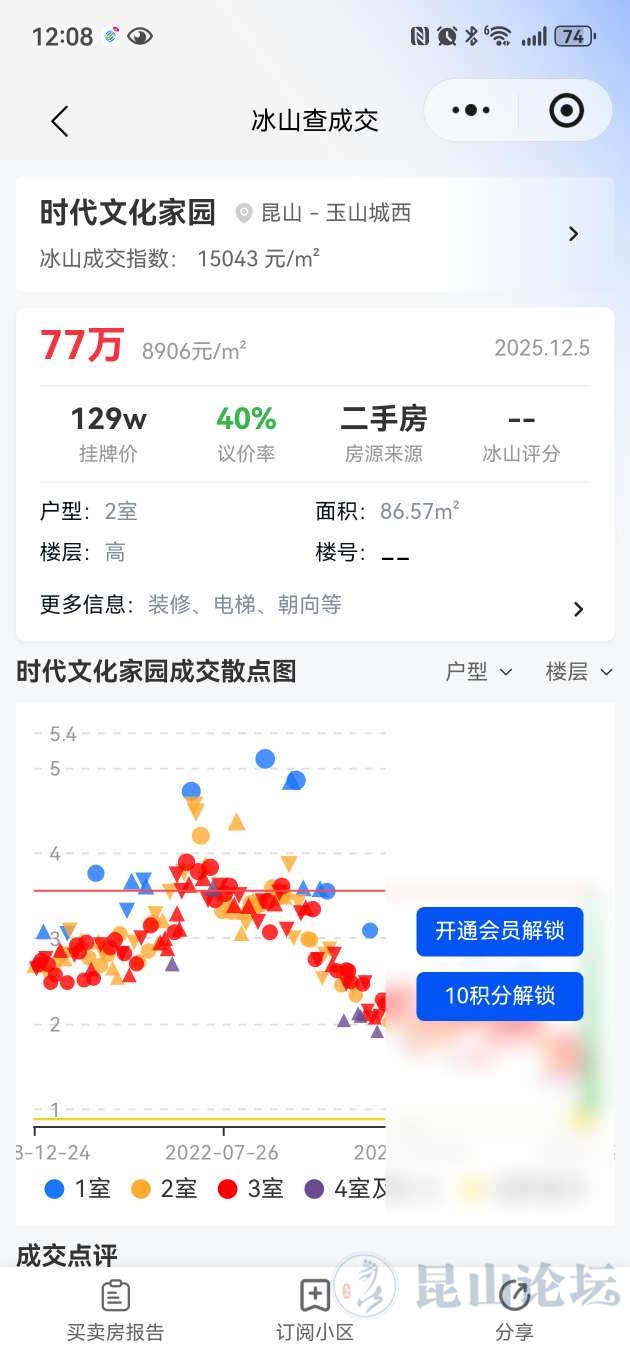This screenshot has height=1360, width=630.
Task: Toggle the 1室 legend series
Action: (78, 1189)
